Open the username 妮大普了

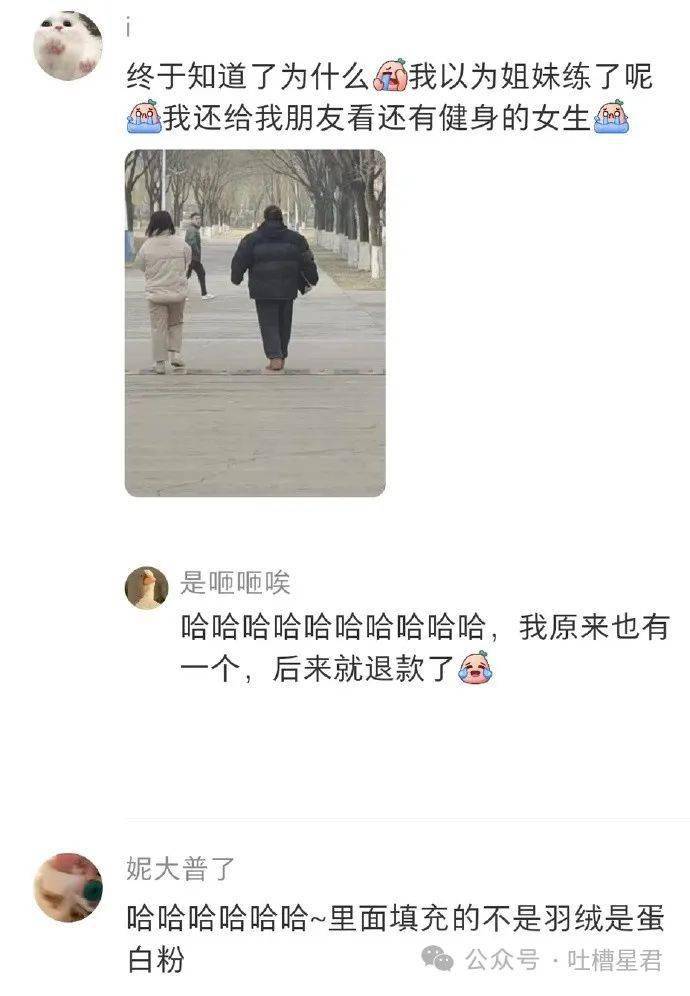tap(181, 868)
